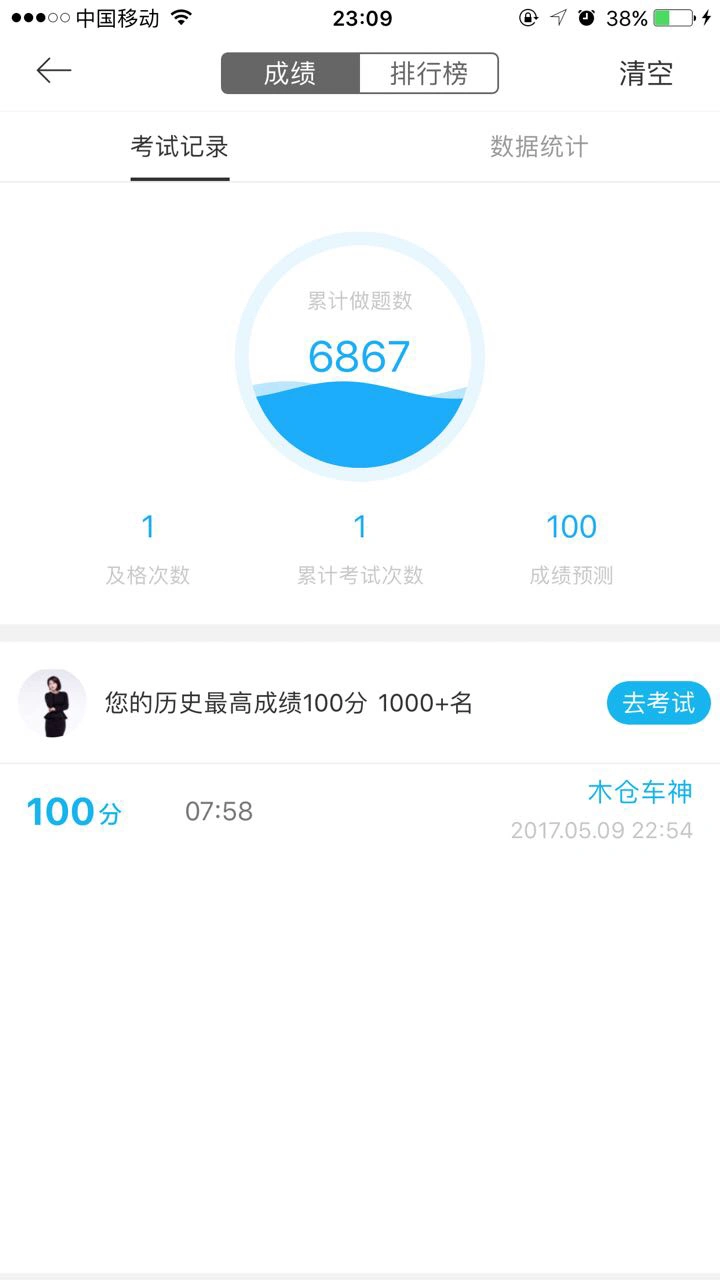Tap 清空 to clear records

[646, 74]
